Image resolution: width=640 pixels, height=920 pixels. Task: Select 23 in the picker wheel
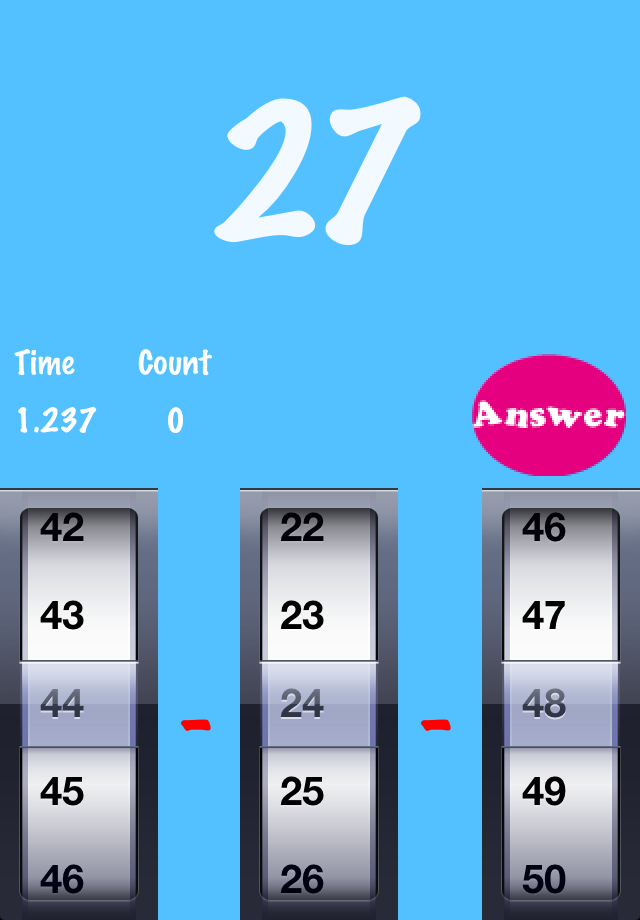pos(302,616)
